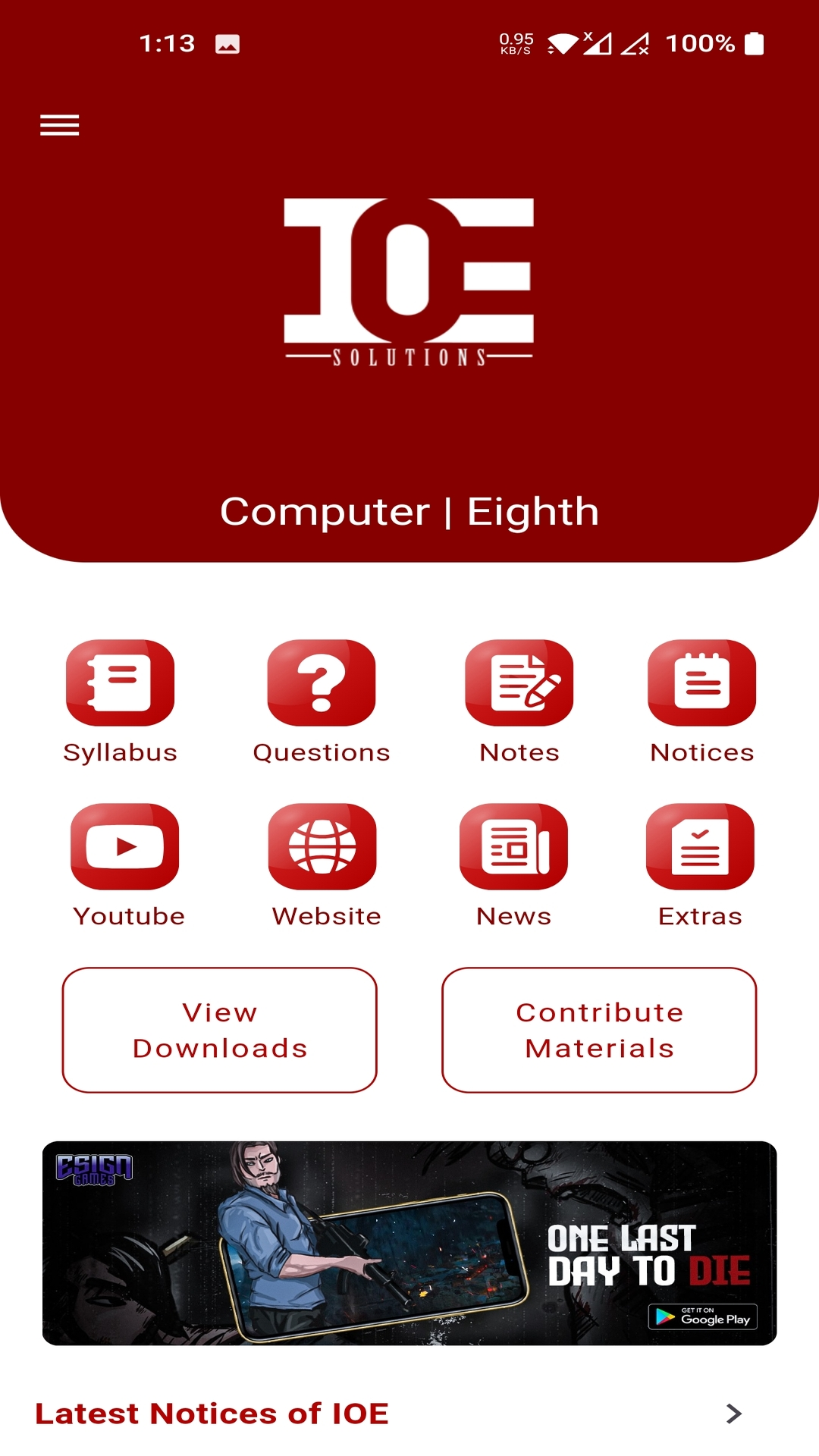This screenshot has width=819, height=1456.
Task: Open the One Last Day To Die ad banner
Action: [409, 1243]
